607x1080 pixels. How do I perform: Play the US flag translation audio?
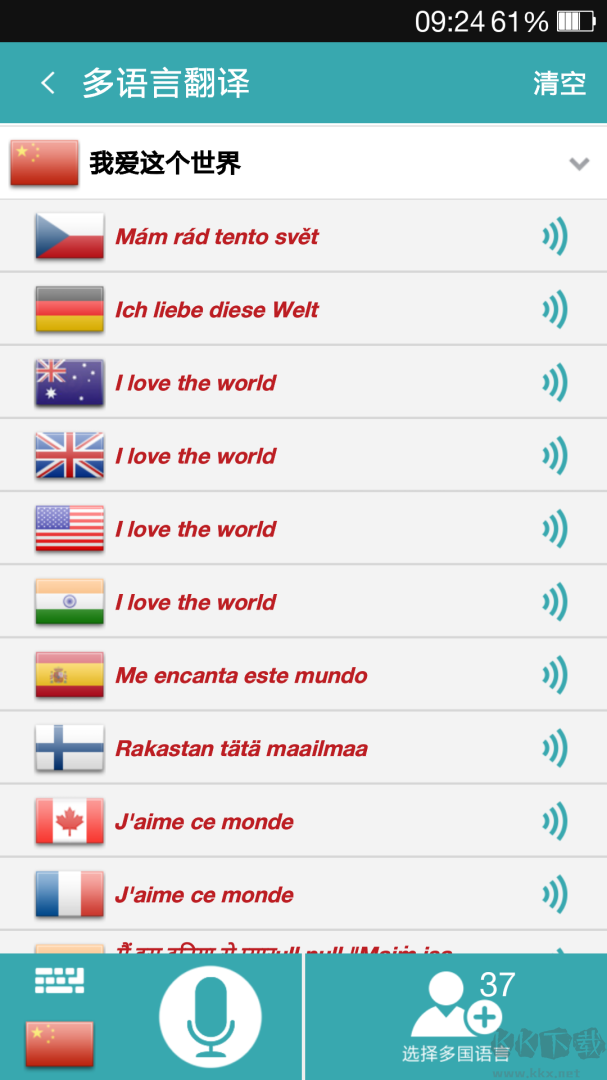[554, 529]
